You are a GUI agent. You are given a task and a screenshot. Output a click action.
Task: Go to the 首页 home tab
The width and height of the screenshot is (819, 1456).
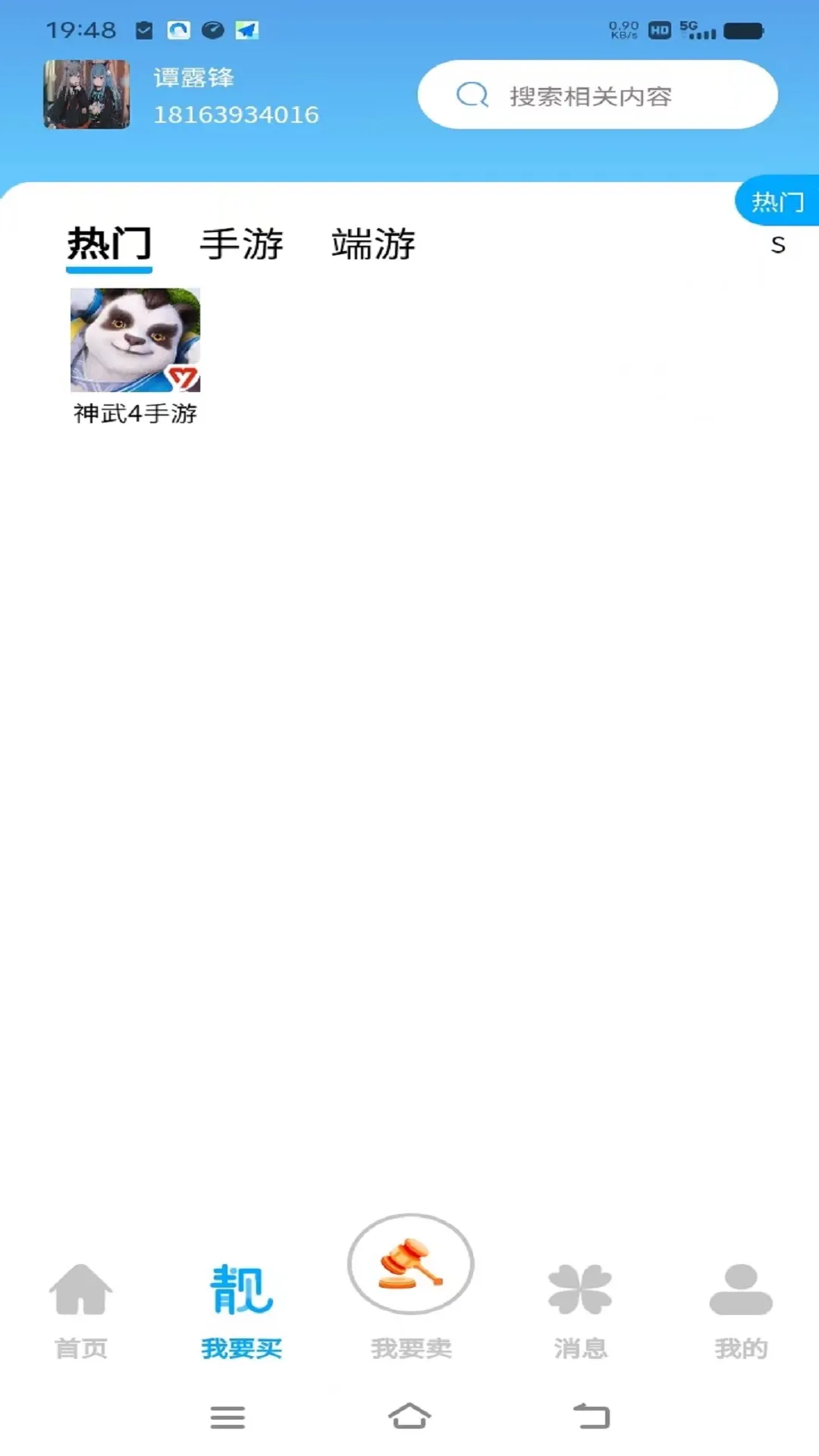tap(80, 1310)
